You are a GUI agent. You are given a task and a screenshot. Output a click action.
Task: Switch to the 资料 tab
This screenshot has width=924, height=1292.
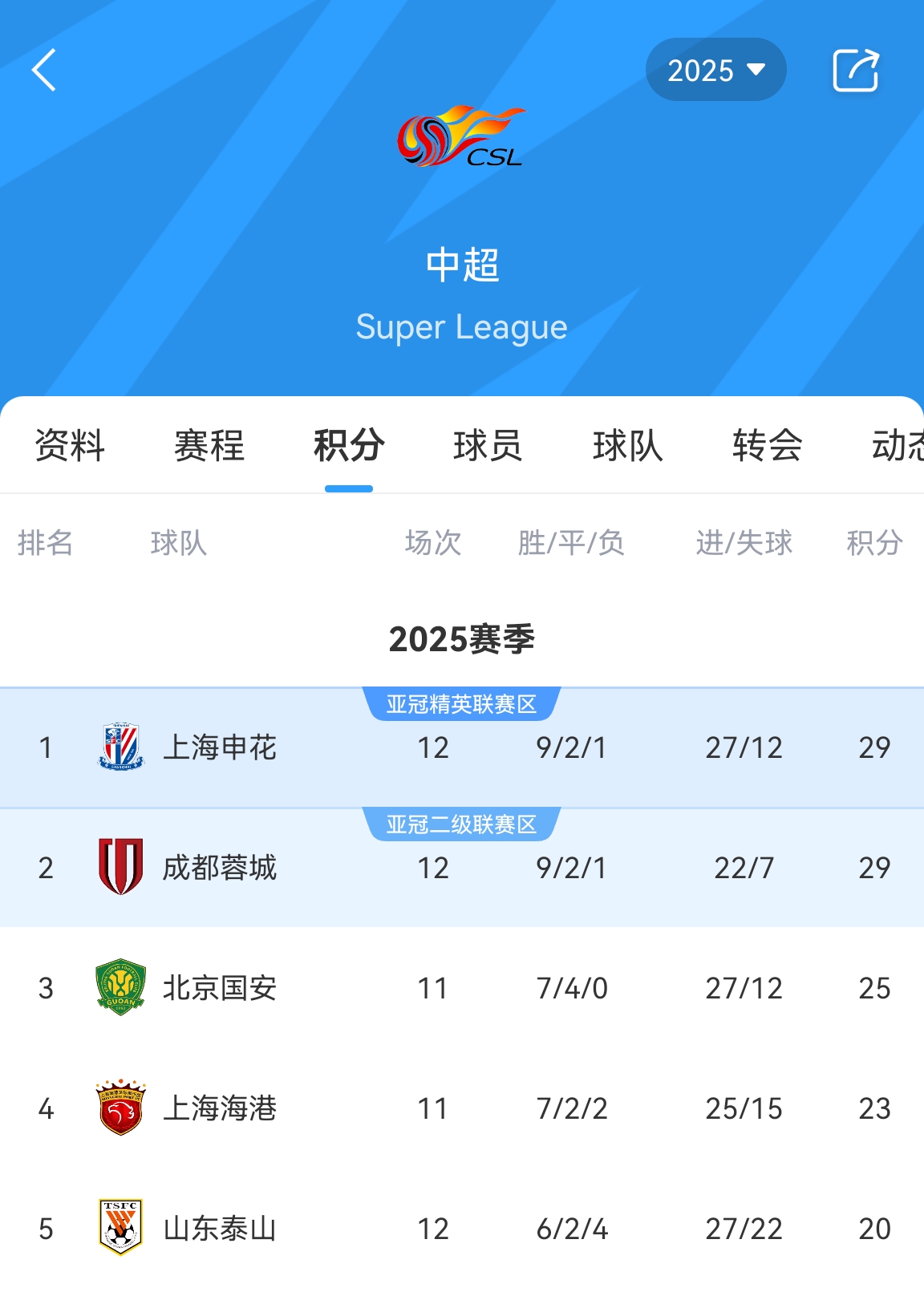70,446
